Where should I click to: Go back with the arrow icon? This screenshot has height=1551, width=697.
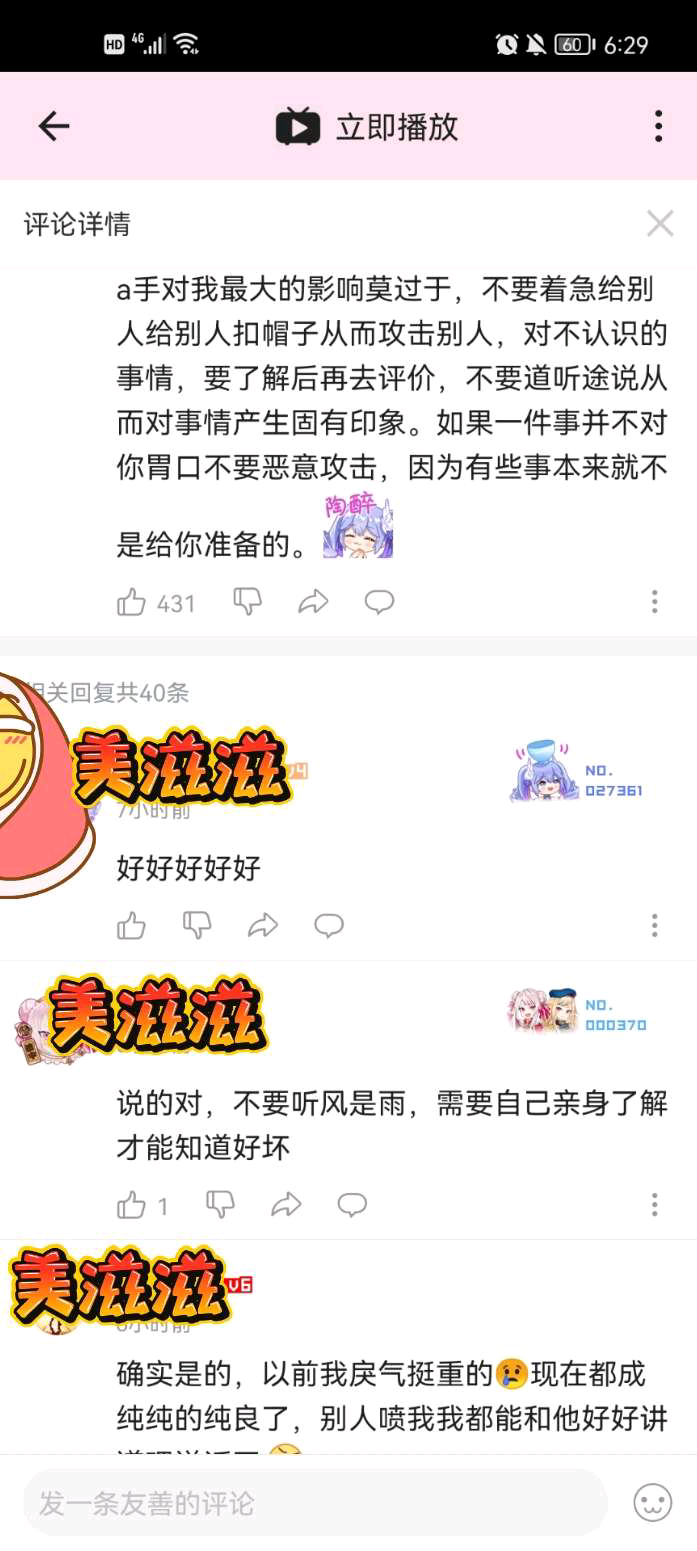(x=53, y=126)
